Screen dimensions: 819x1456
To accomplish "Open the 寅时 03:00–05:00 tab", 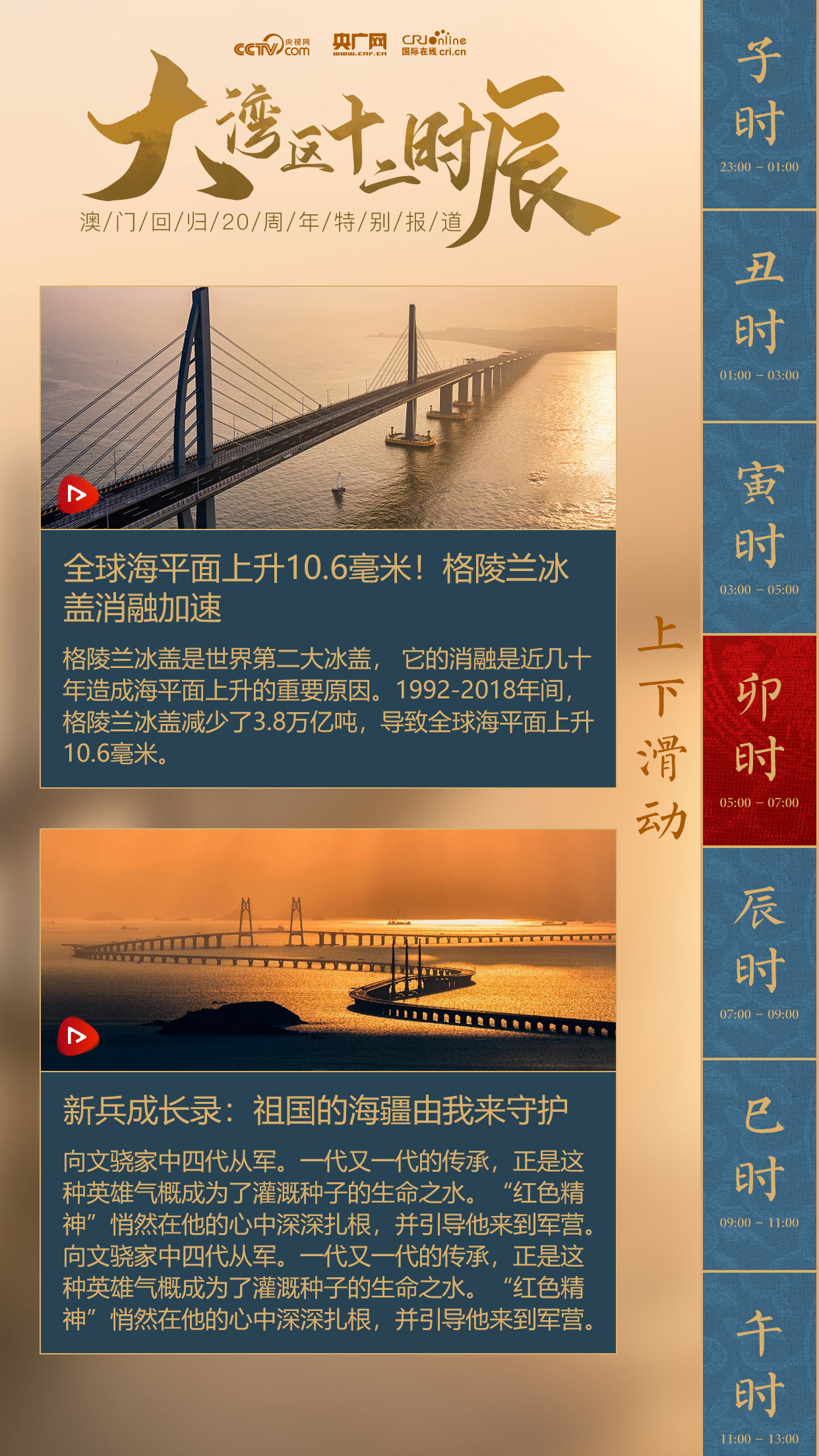I will pyautogui.click(x=759, y=529).
